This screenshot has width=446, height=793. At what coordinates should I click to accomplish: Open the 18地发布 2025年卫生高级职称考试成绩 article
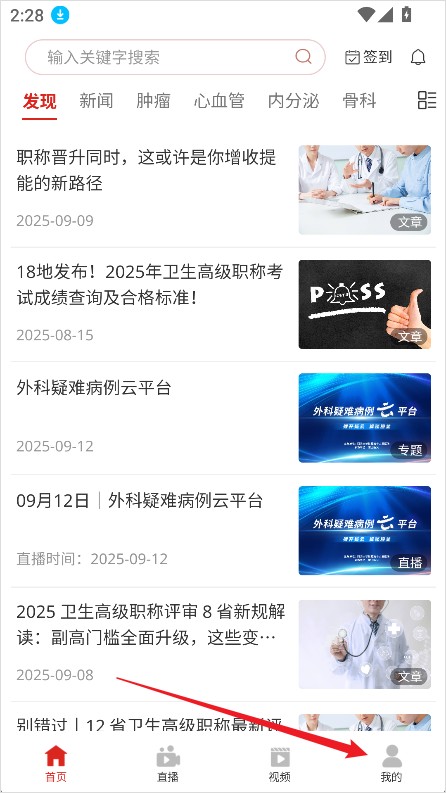click(x=223, y=304)
